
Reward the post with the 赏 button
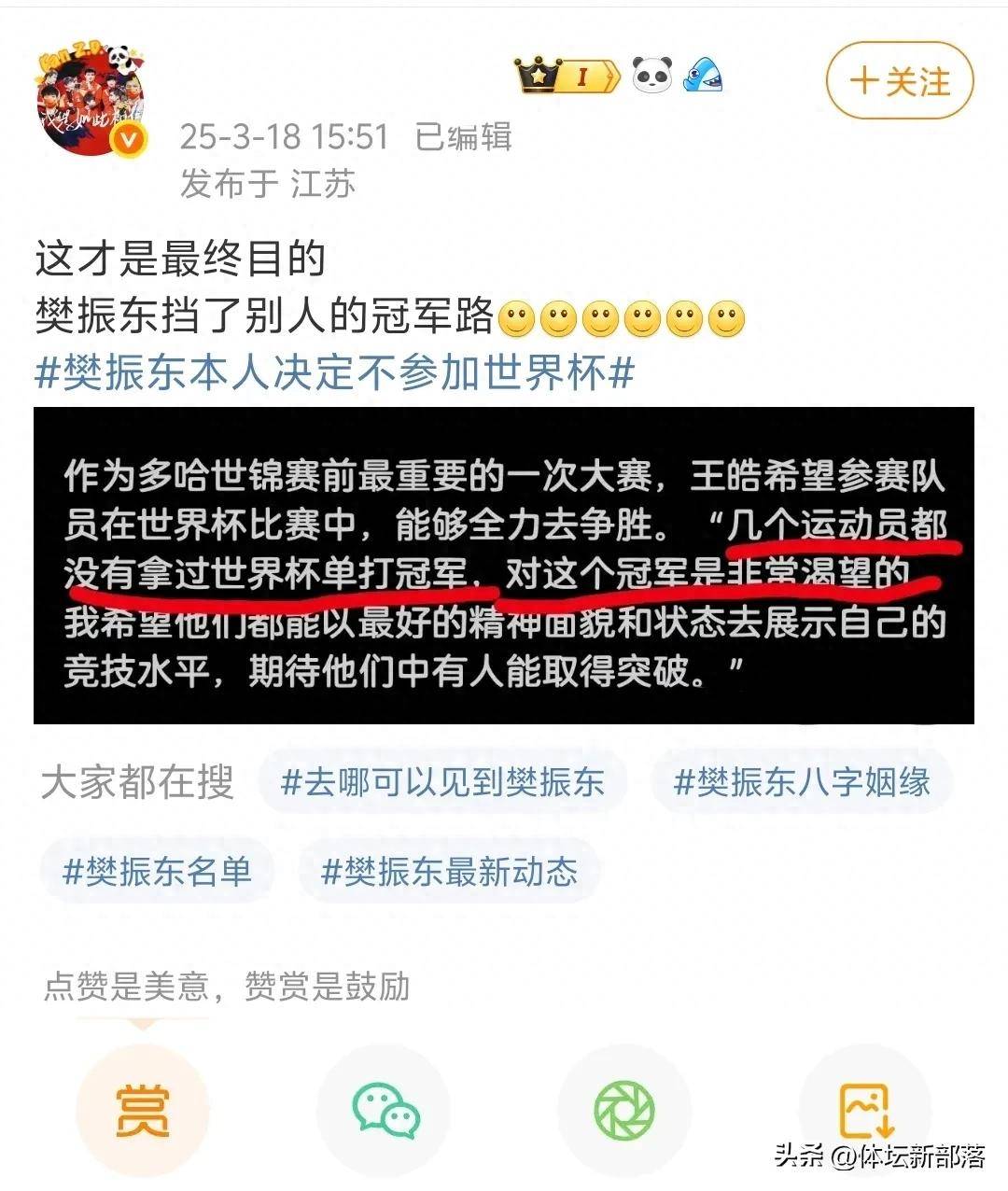[x=142, y=1111]
